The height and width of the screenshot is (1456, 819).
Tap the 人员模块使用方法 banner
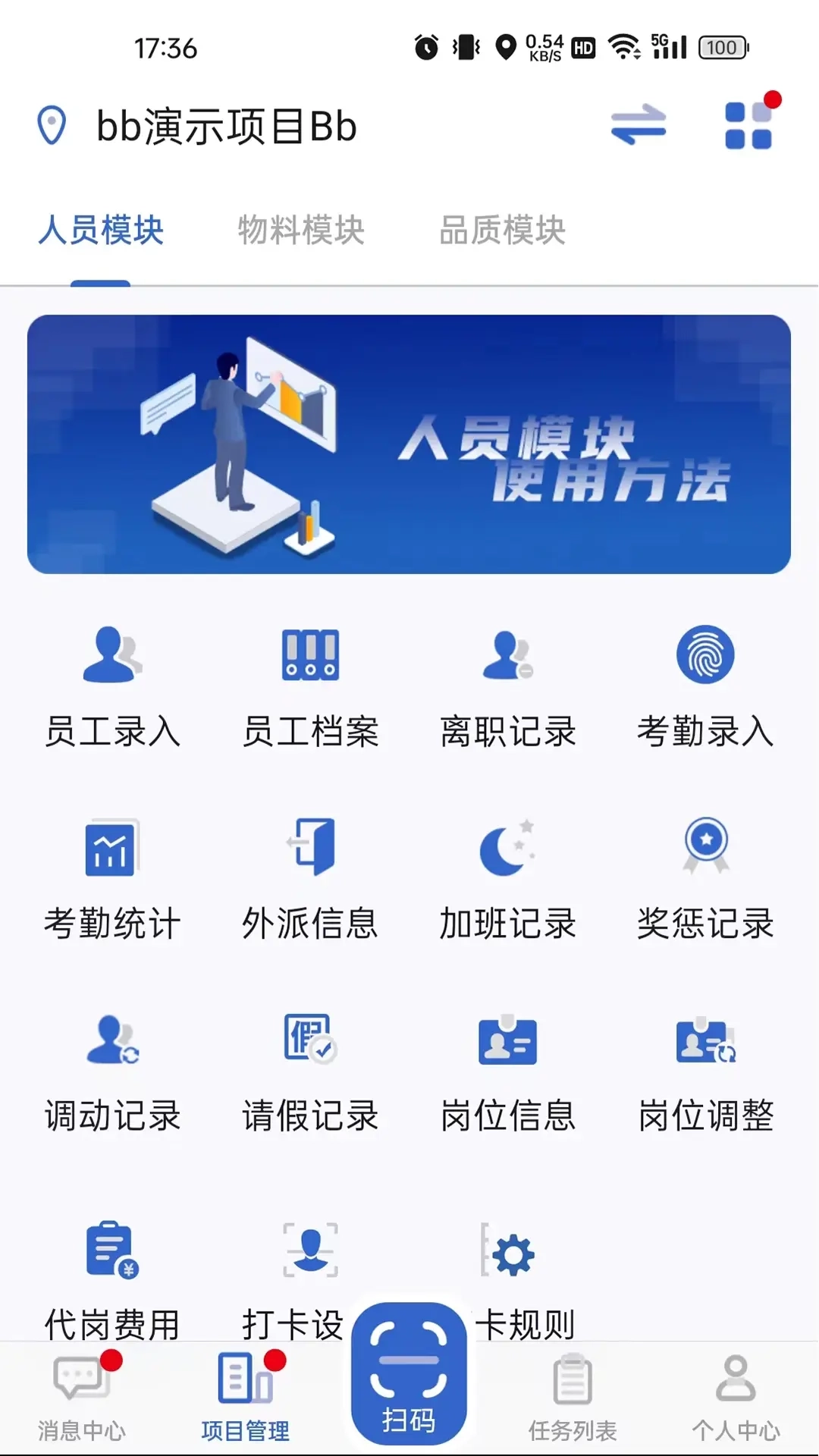[x=409, y=444]
